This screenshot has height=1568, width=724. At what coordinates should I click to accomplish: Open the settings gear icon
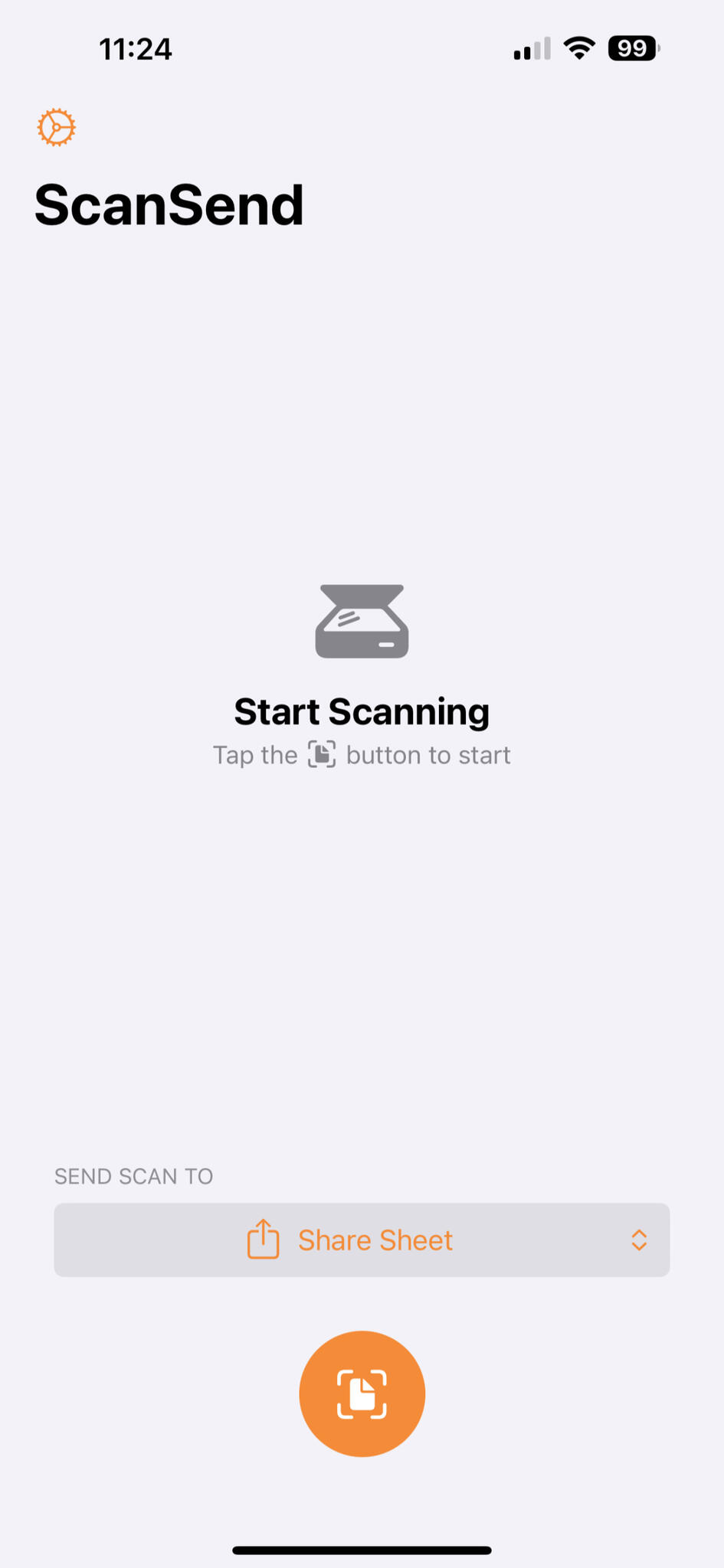57,127
